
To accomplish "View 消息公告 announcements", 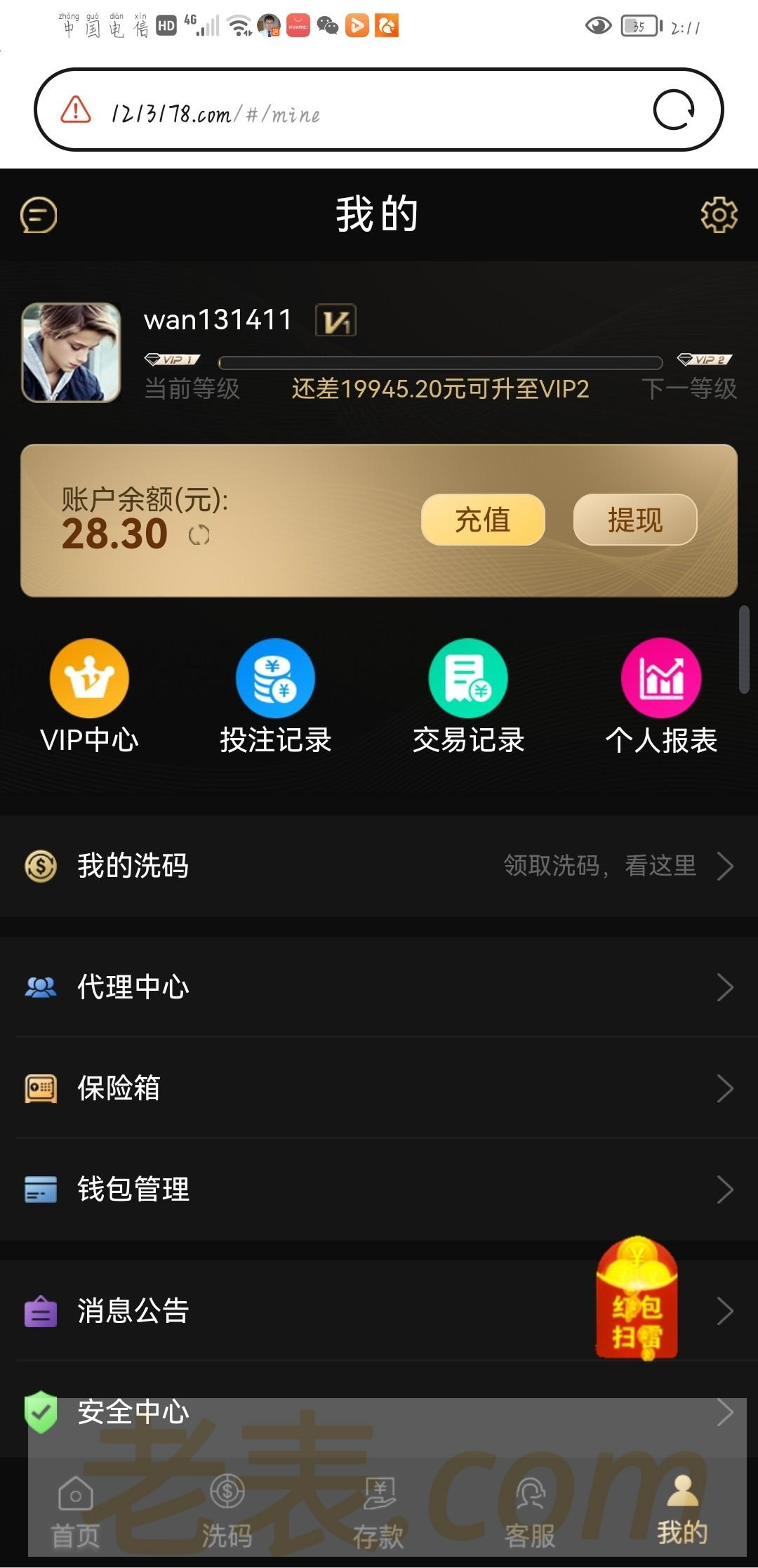I will click(x=281, y=1311).
